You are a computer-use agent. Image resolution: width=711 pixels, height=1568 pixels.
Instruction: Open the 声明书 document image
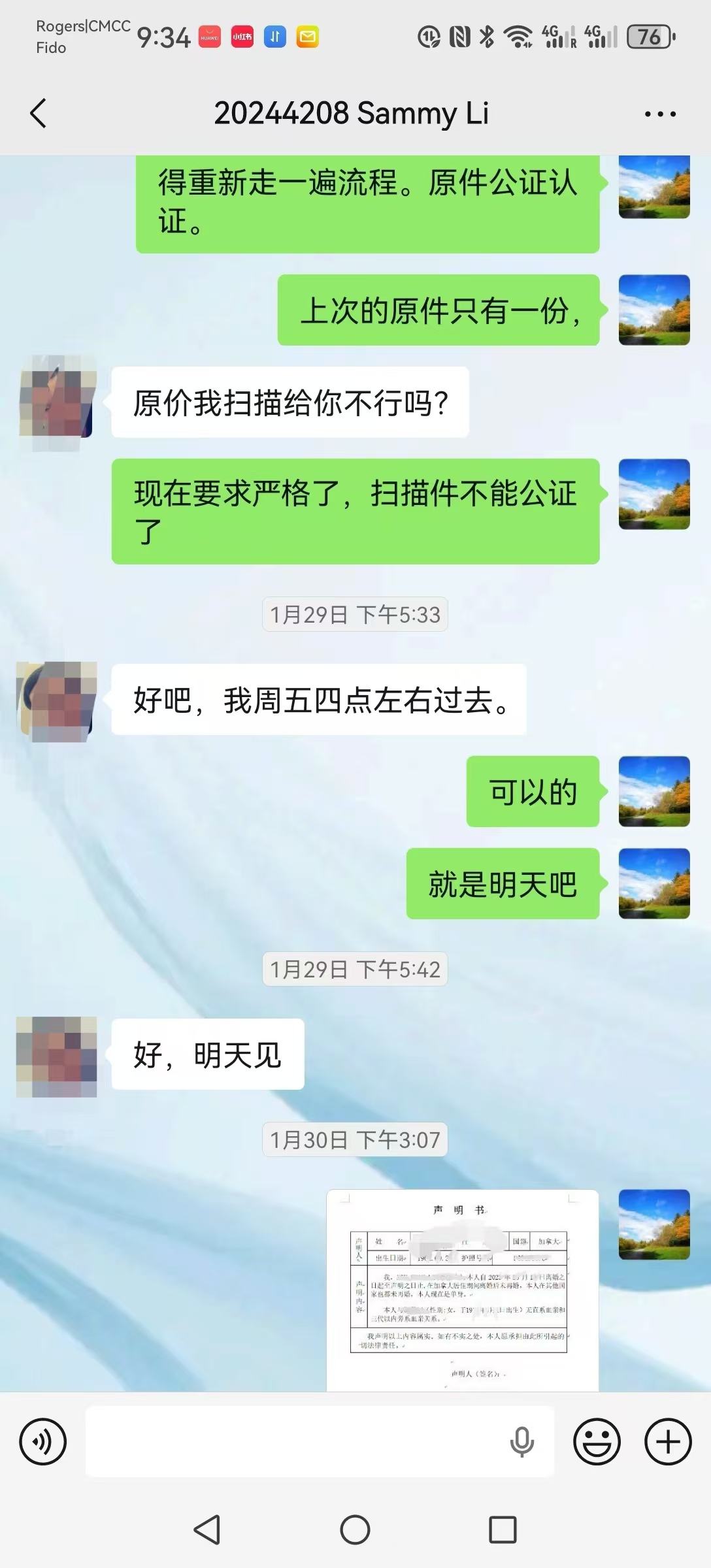click(x=462, y=1290)
